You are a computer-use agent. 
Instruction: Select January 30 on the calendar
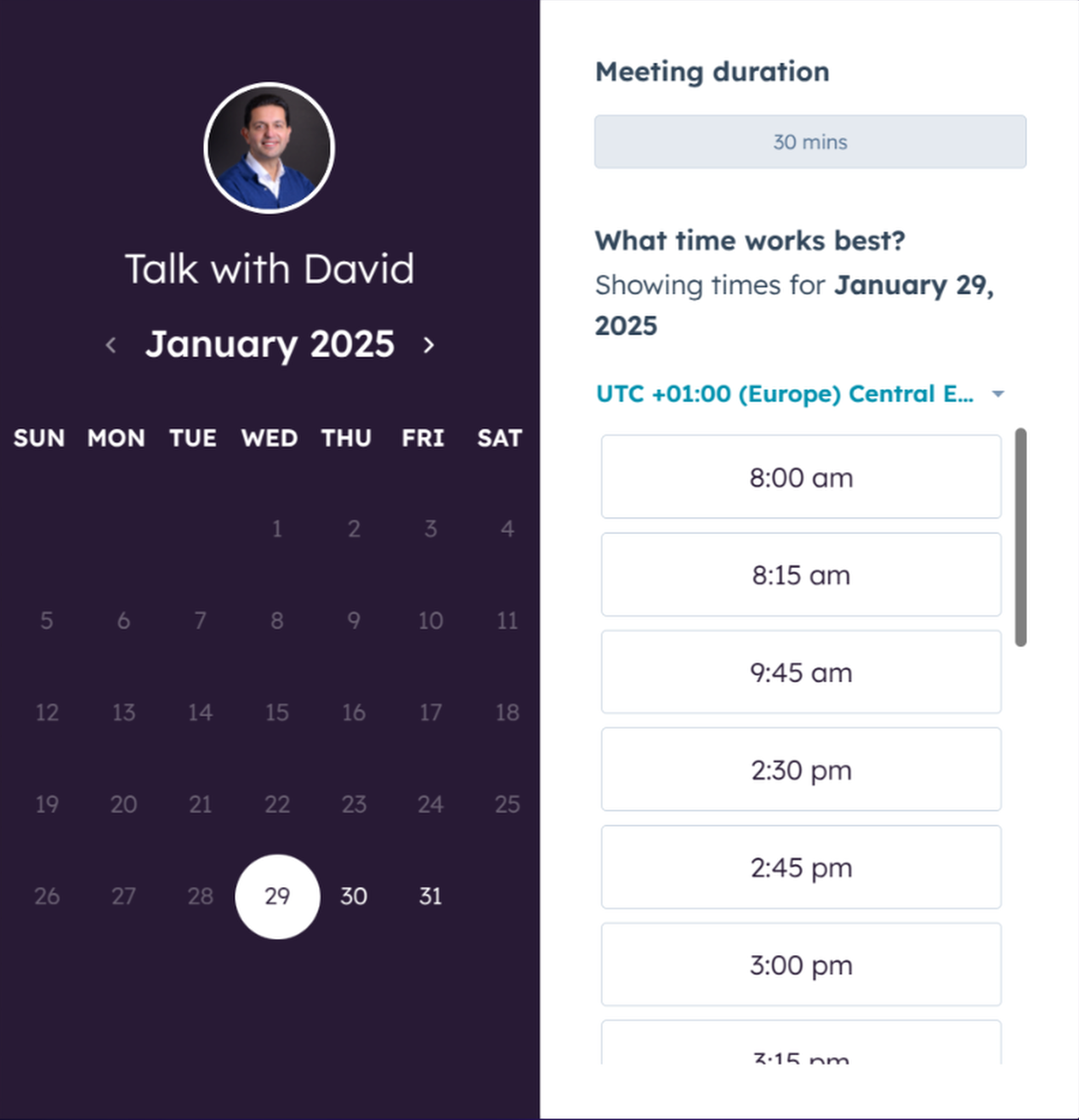click(354, 896)
